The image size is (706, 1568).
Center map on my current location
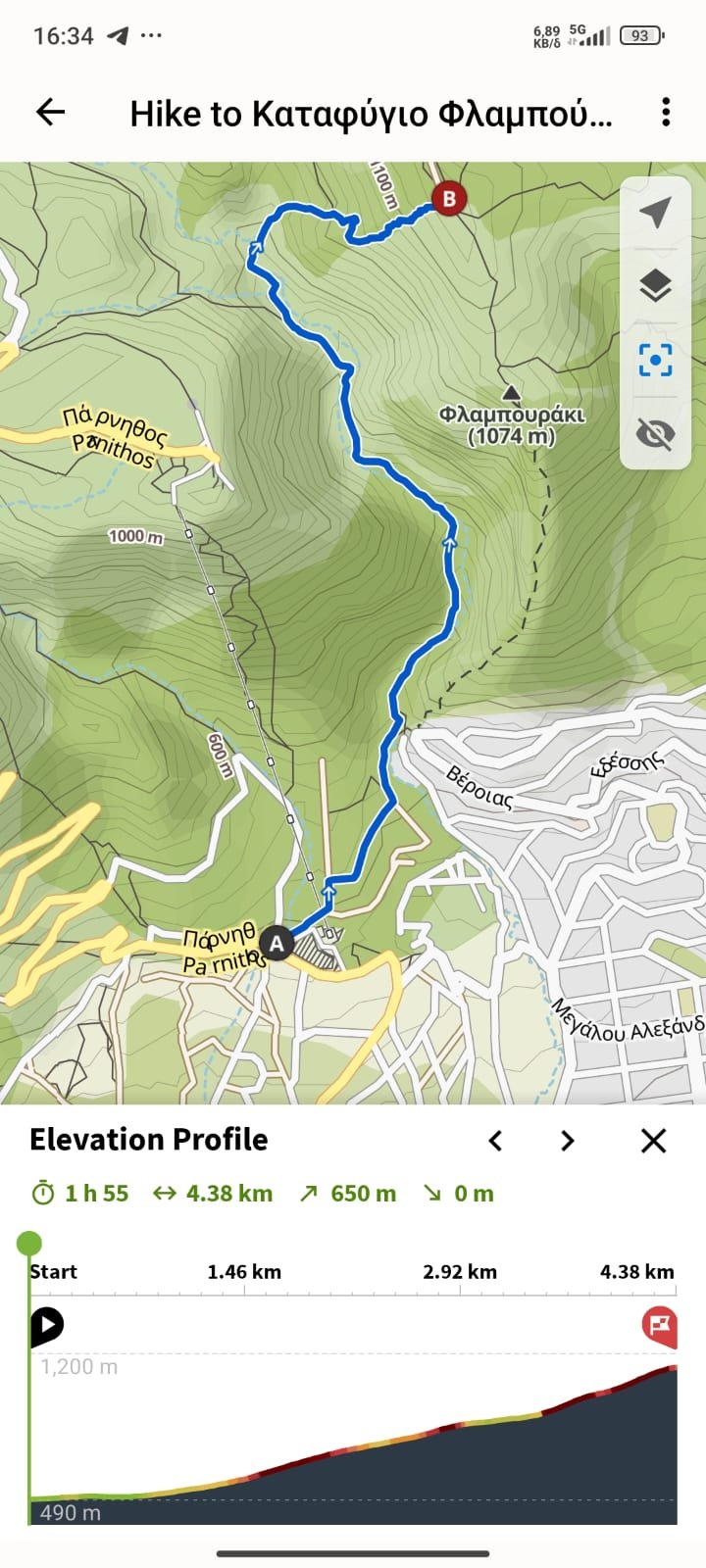coord(655,213)
